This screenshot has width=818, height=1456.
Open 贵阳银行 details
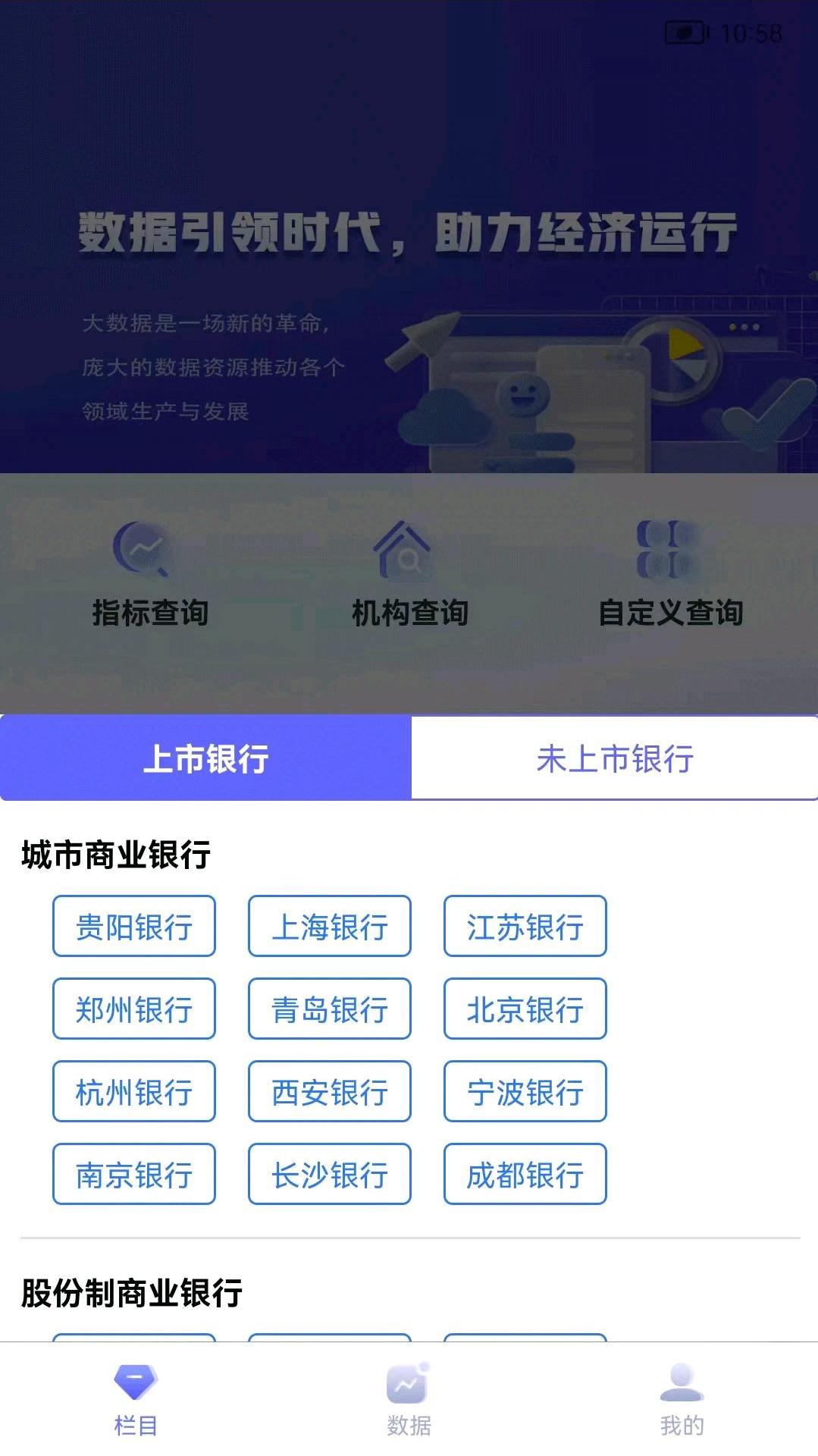pyautogui.click(x=133, y=927)
